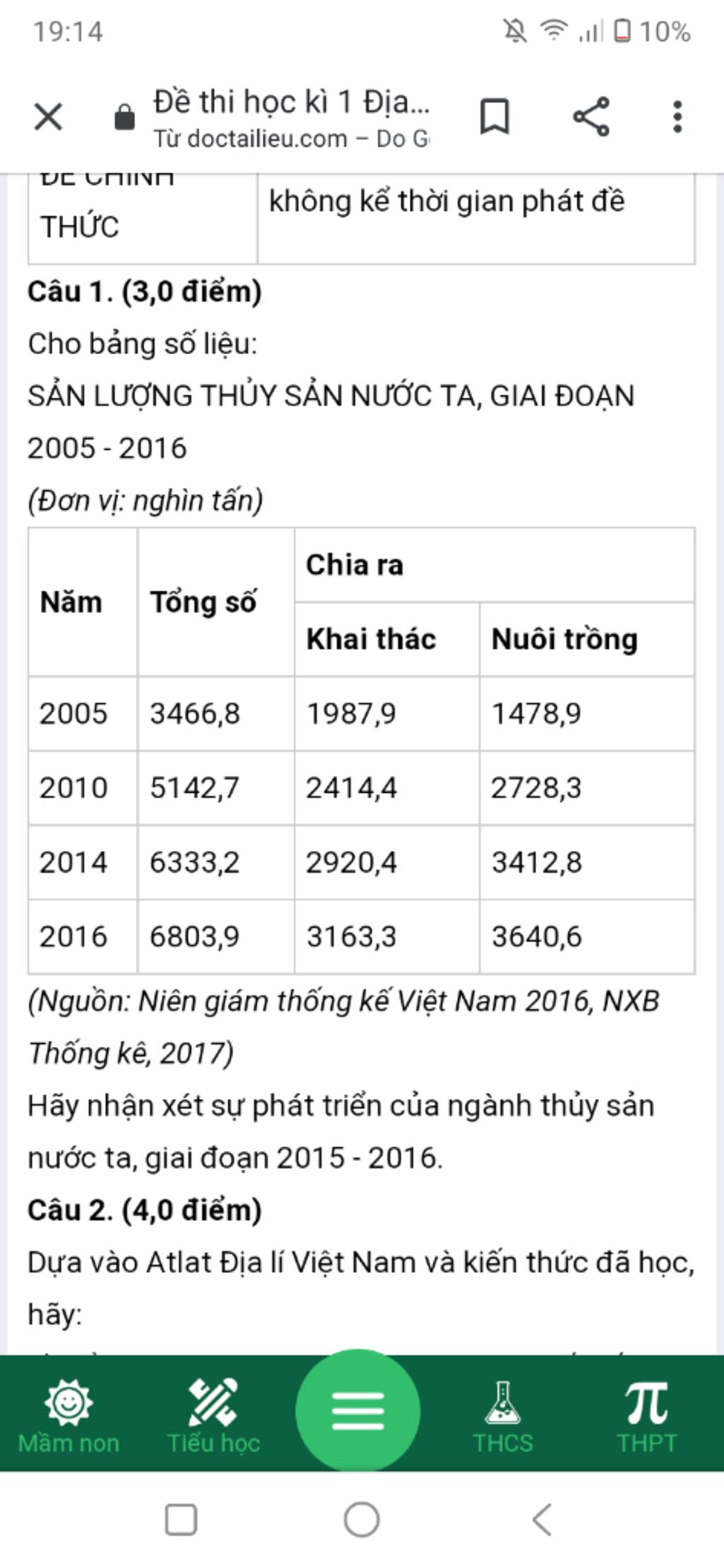This screenshot has width=724, height=1568.
Task: Open recent apps from the navigation bar
Action: [x=181, y=1519]
